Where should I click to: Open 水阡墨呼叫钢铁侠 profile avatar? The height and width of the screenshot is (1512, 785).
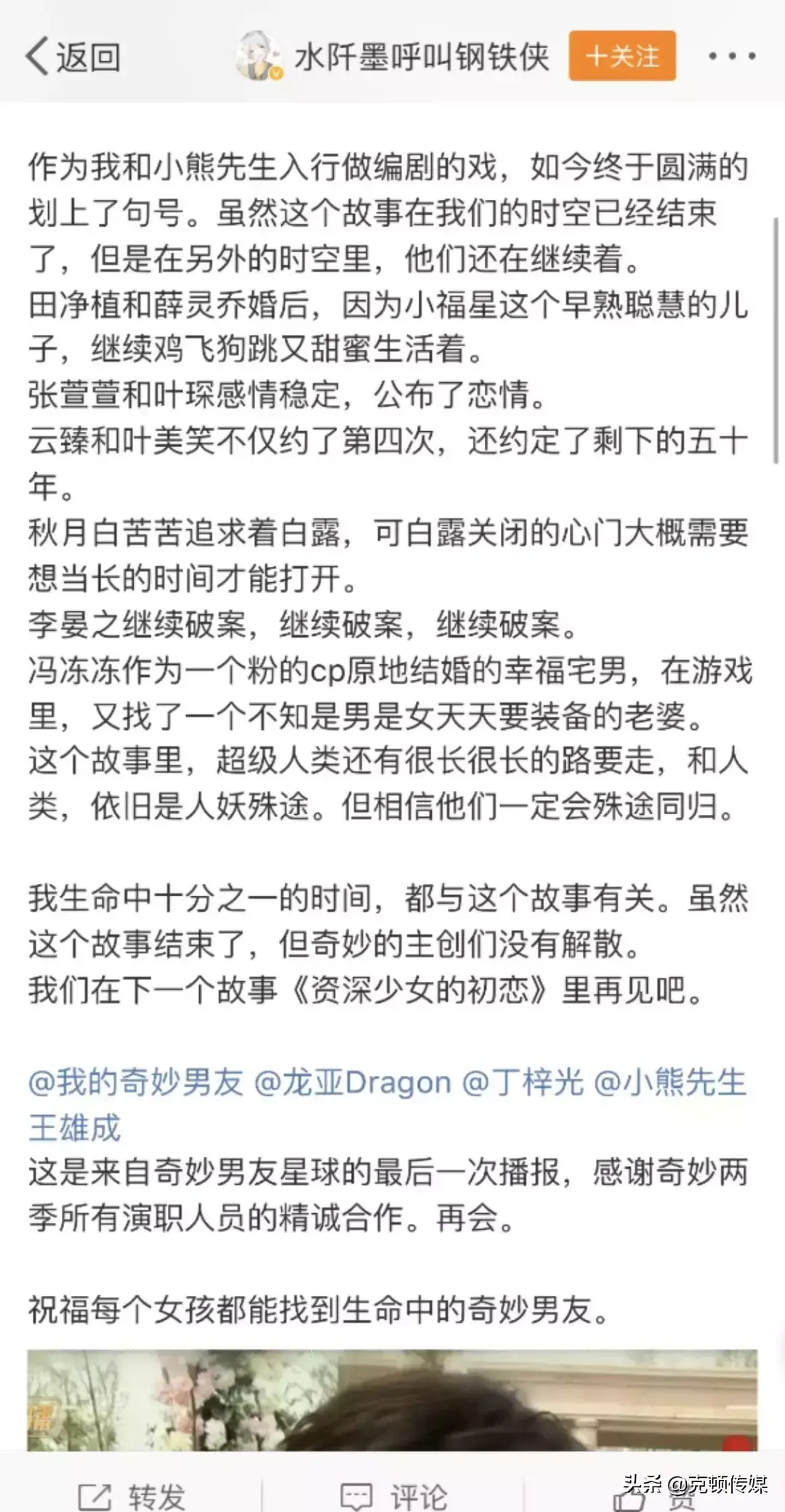coord(258,55)
